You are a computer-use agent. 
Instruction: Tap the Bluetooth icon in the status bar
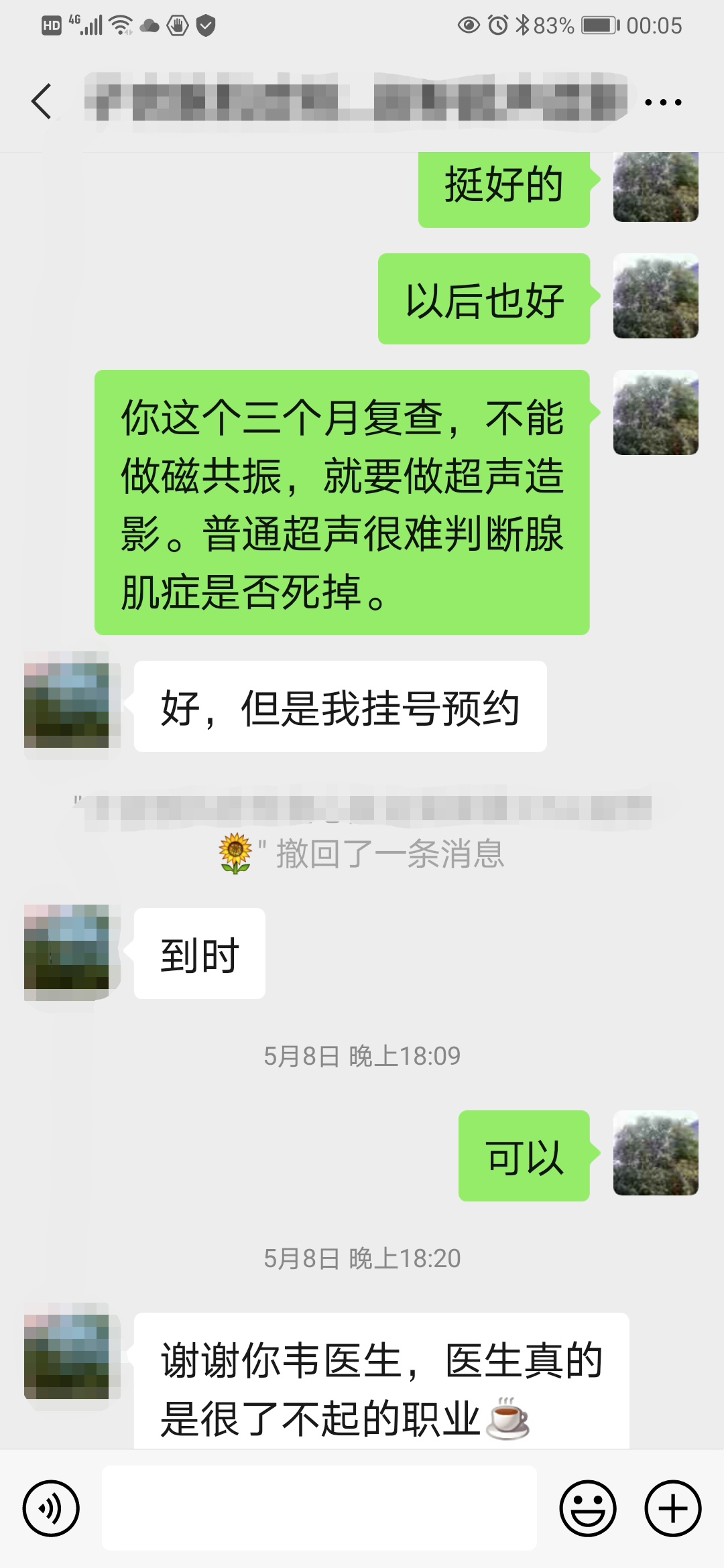pyautogui.click(x=522, y=25)
